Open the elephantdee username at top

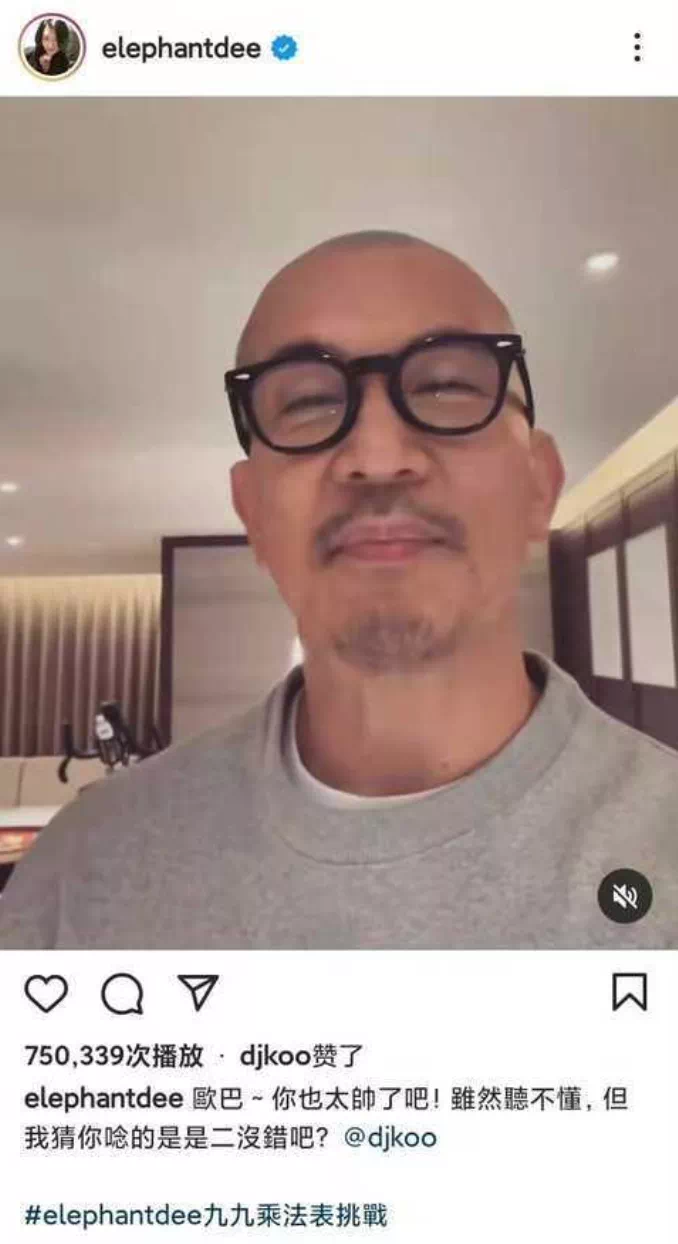(x=181, y=47)
